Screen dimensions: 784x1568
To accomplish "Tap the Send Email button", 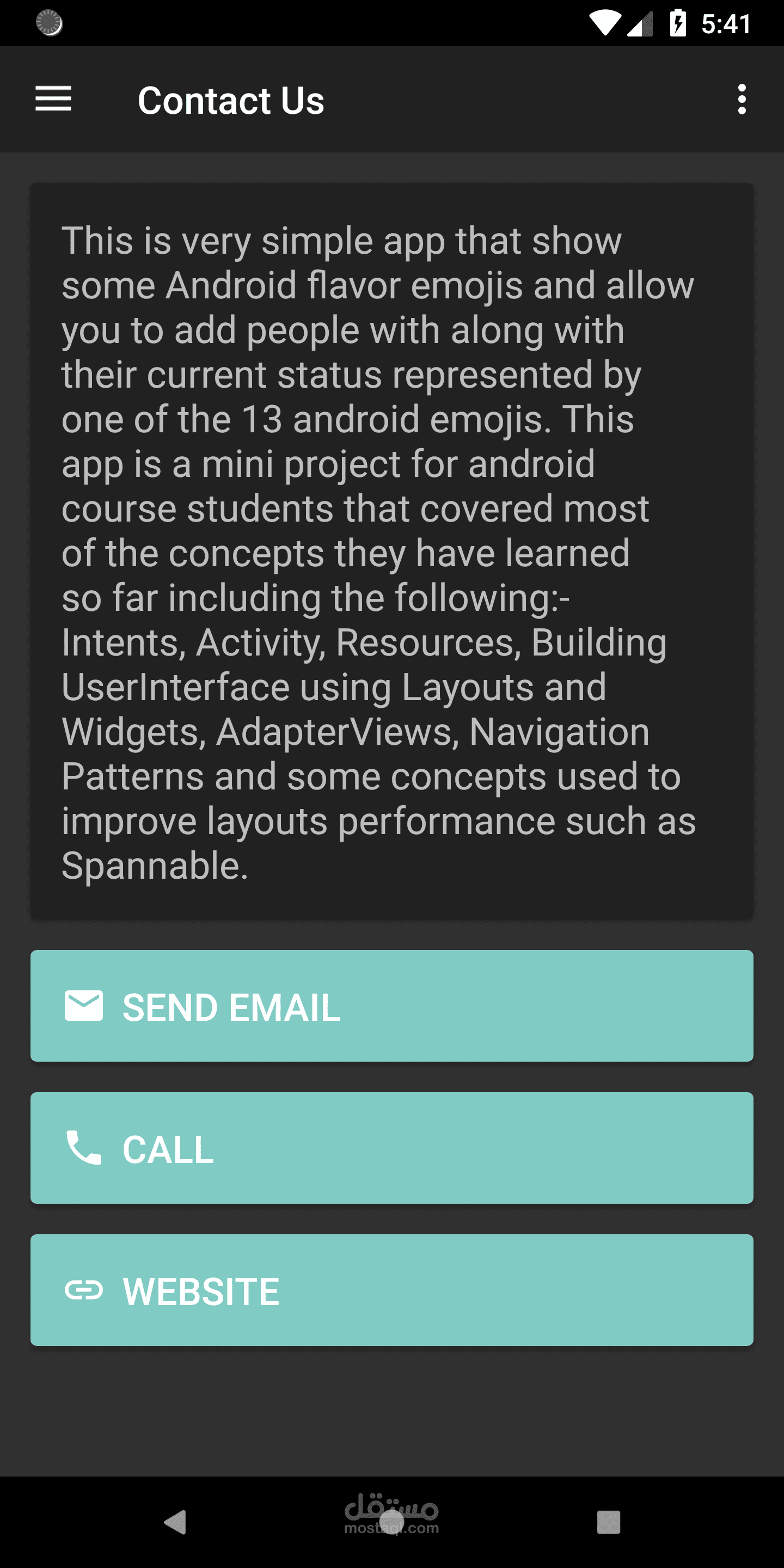I will 392,1006.
